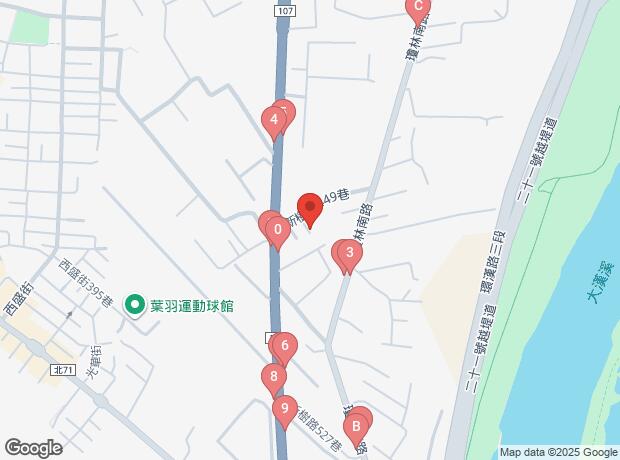Tap map marker labeled C
Screen dimensions: 620x460
(x=418, y=9)
